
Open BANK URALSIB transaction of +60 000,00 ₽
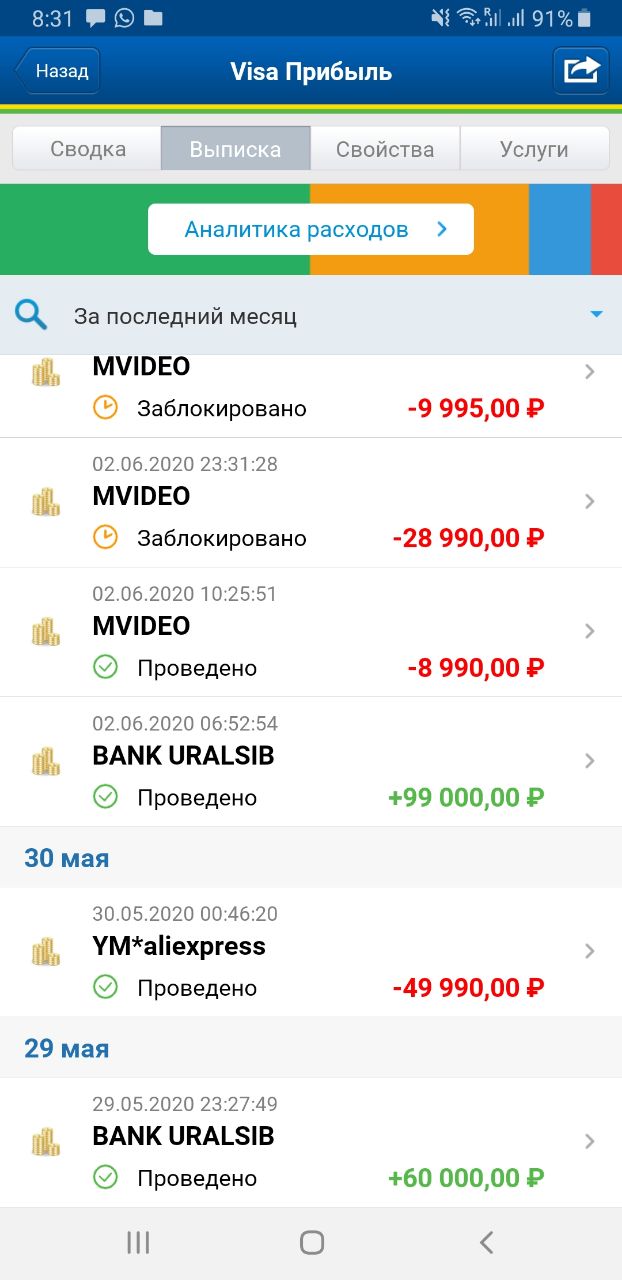click(311, 1142)
